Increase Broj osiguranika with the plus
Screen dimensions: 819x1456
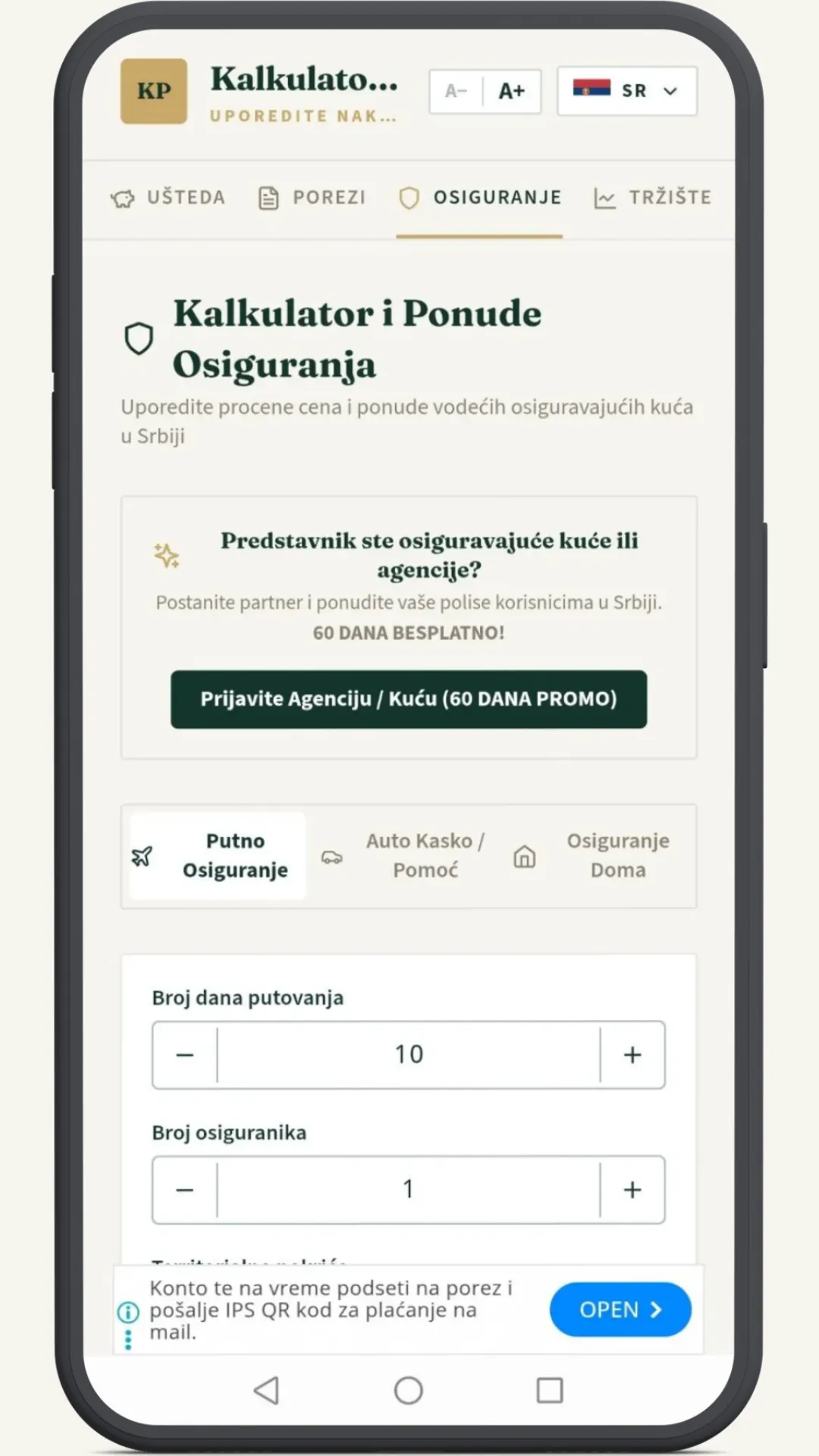click(632, 1190)
